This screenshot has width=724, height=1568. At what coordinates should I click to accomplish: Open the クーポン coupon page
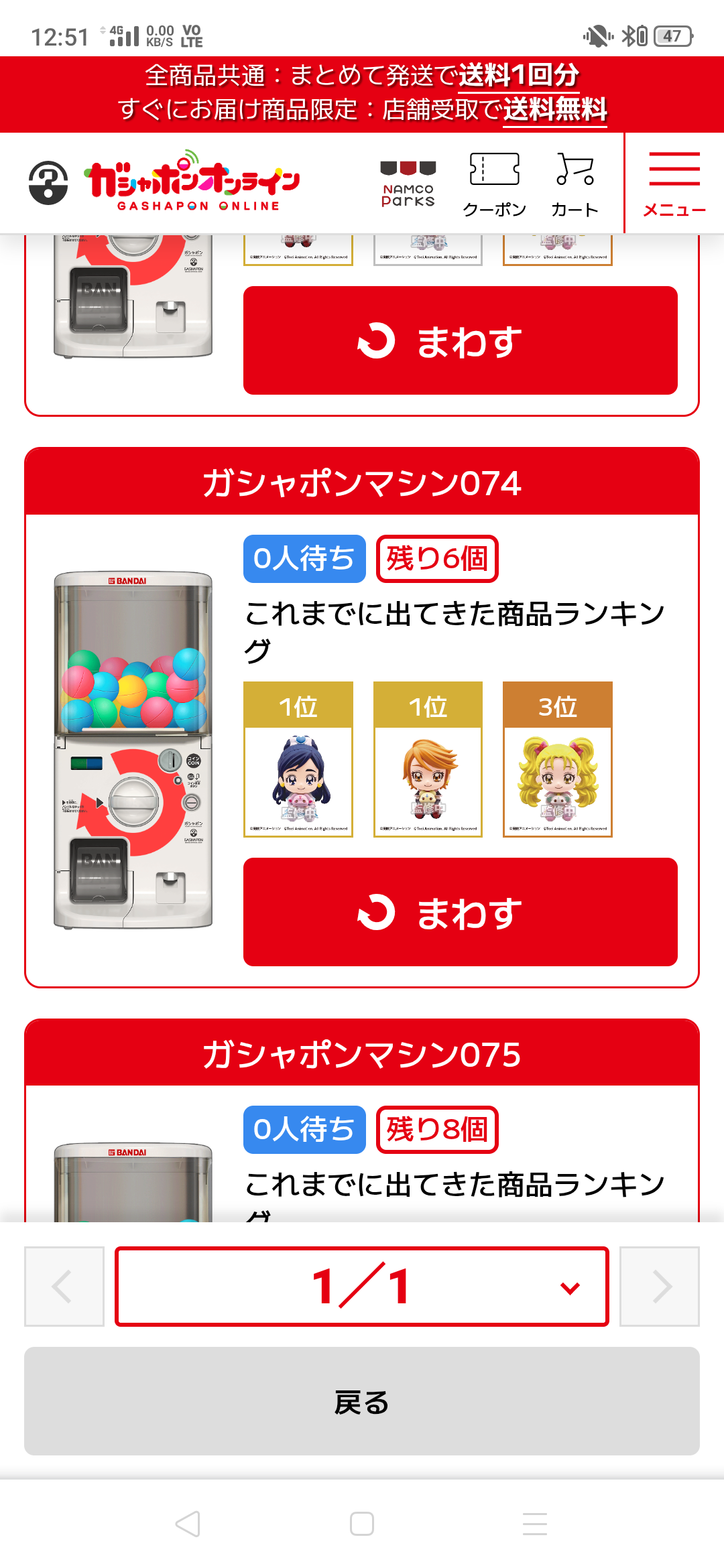click(494, 184)
